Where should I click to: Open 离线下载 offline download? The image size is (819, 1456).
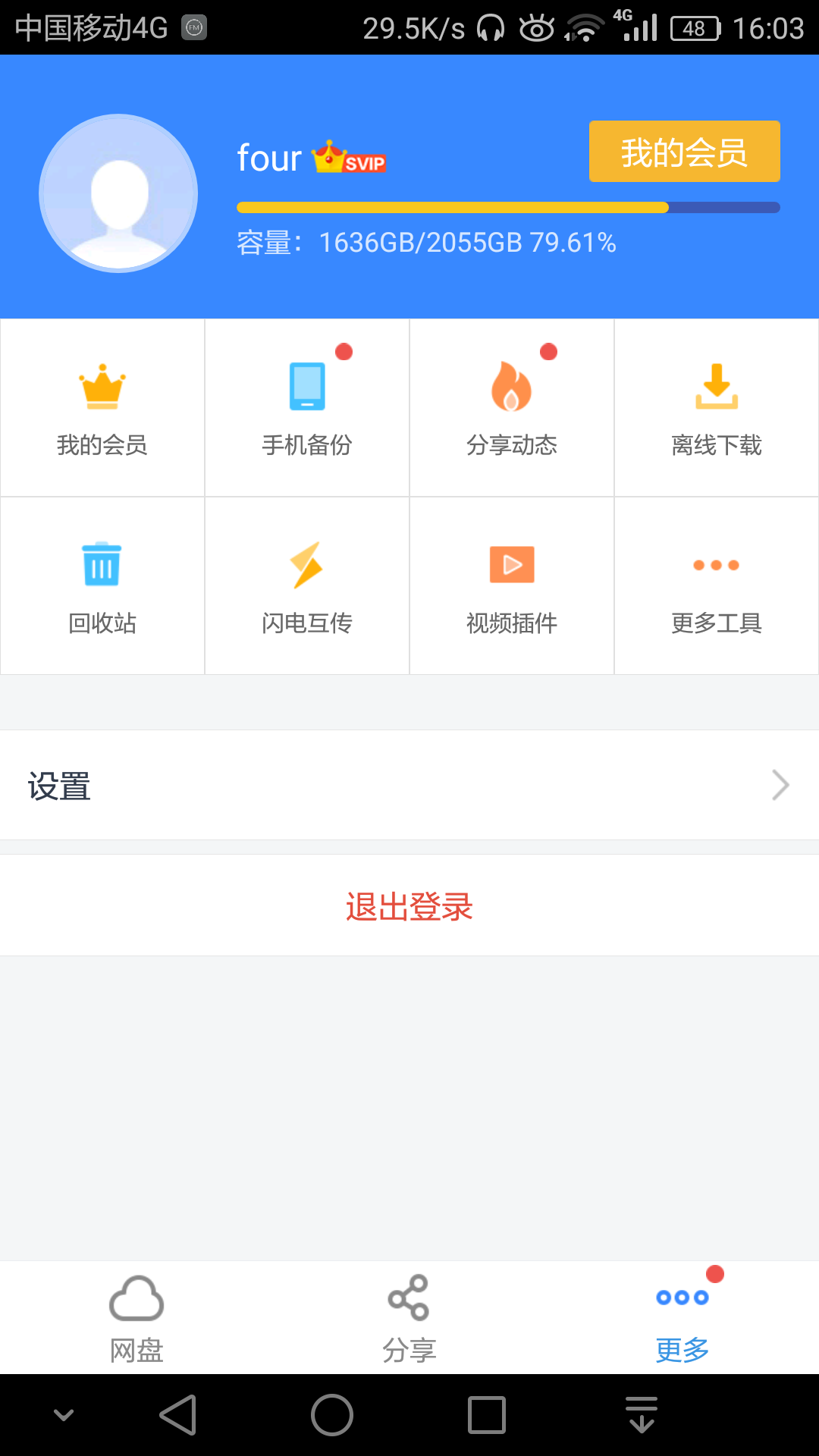click(x=716, y=407)
